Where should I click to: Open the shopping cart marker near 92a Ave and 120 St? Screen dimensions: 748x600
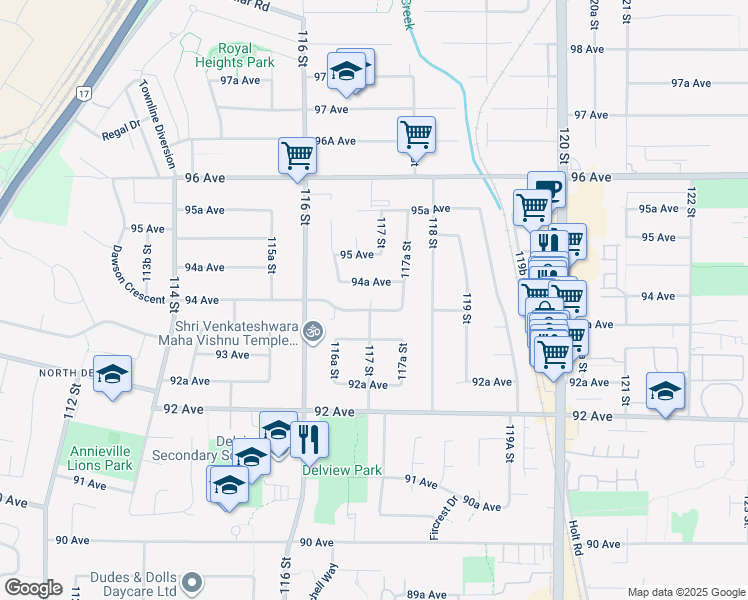[x=553, y=354]
